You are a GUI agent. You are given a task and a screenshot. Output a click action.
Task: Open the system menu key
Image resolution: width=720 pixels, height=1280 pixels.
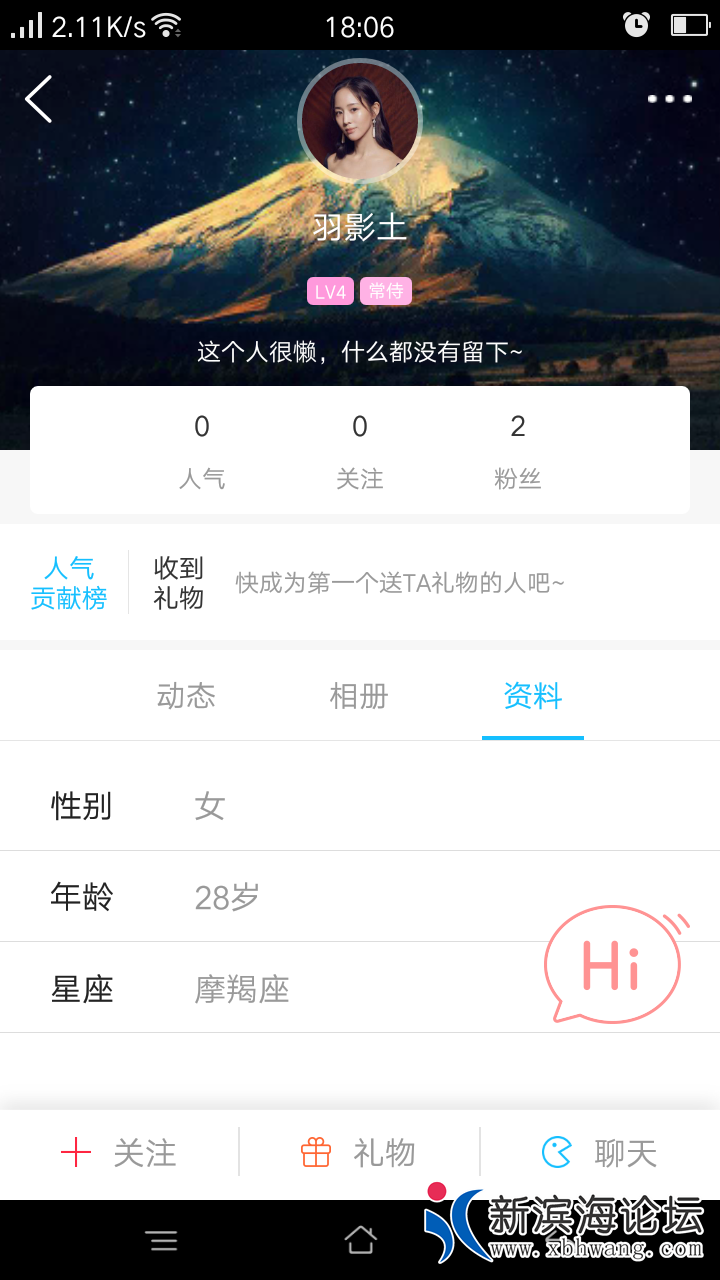(x=162, y=1241)
